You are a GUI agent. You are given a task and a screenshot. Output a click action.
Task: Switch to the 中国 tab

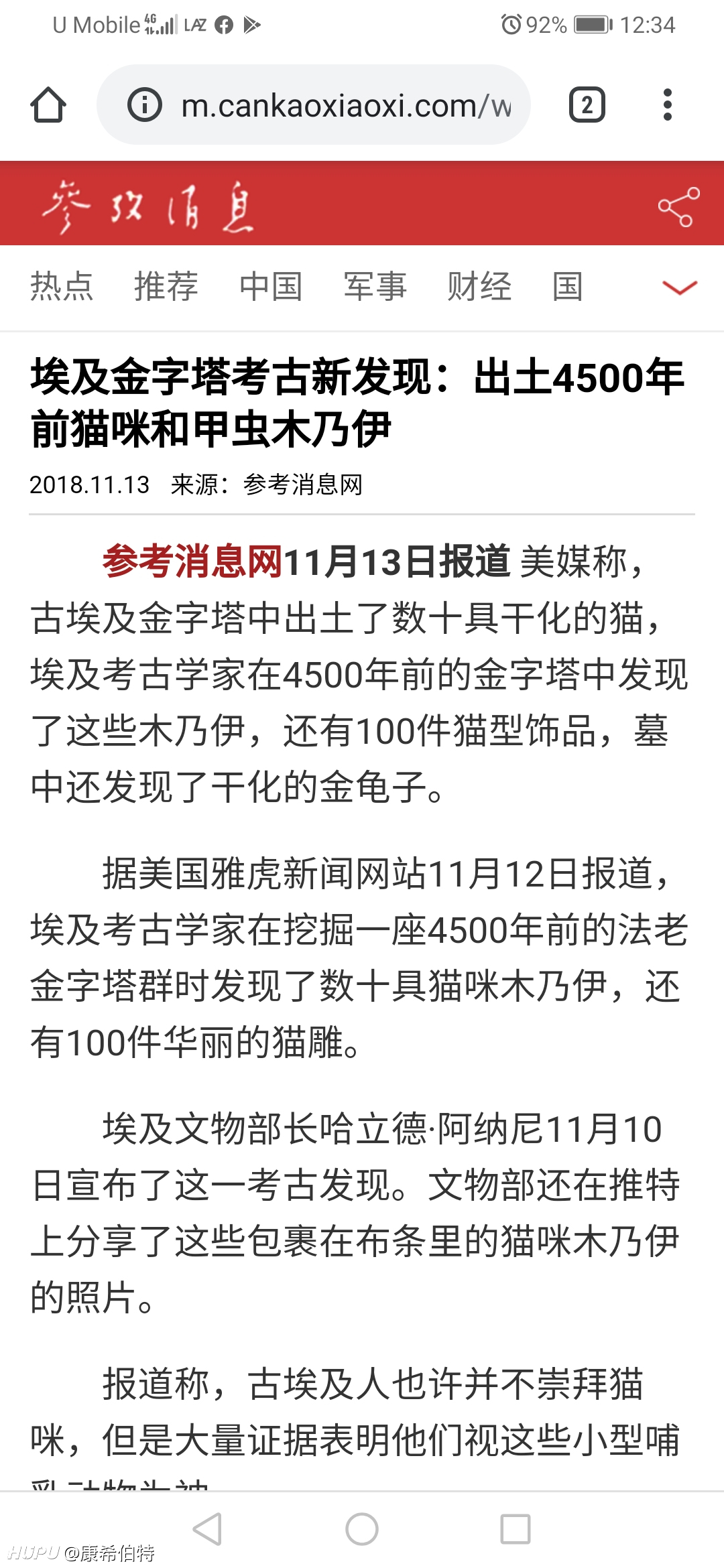coord(271,287)
